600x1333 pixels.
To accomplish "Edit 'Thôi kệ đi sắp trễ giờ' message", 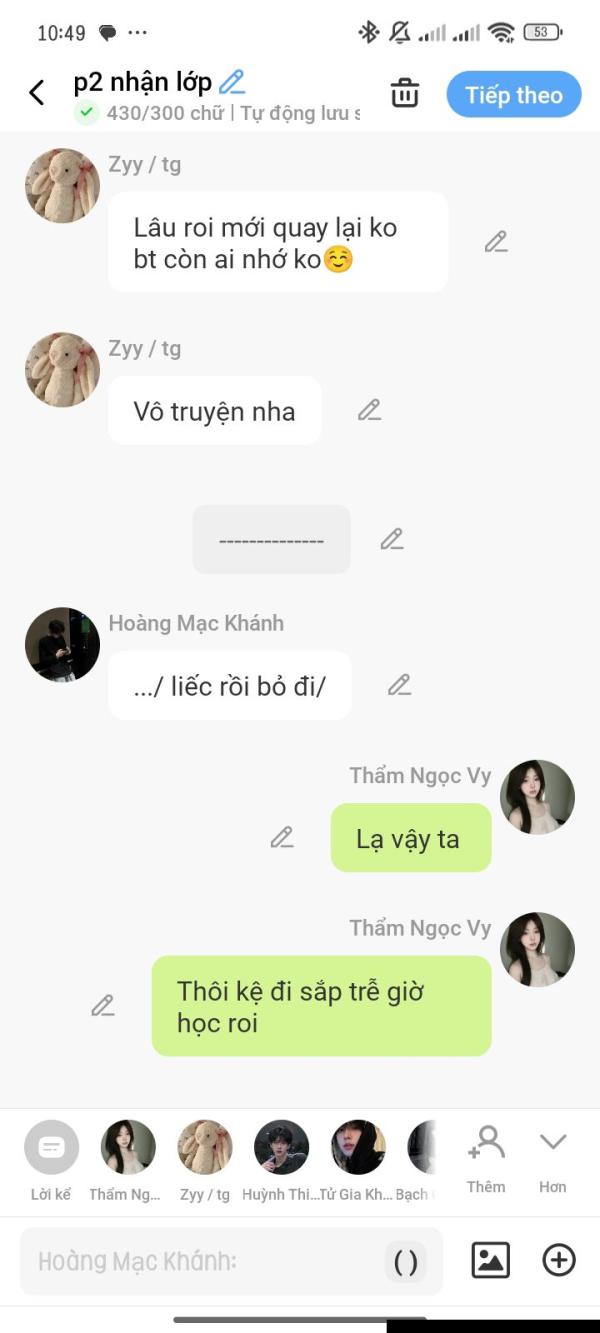I will 103,1006.
